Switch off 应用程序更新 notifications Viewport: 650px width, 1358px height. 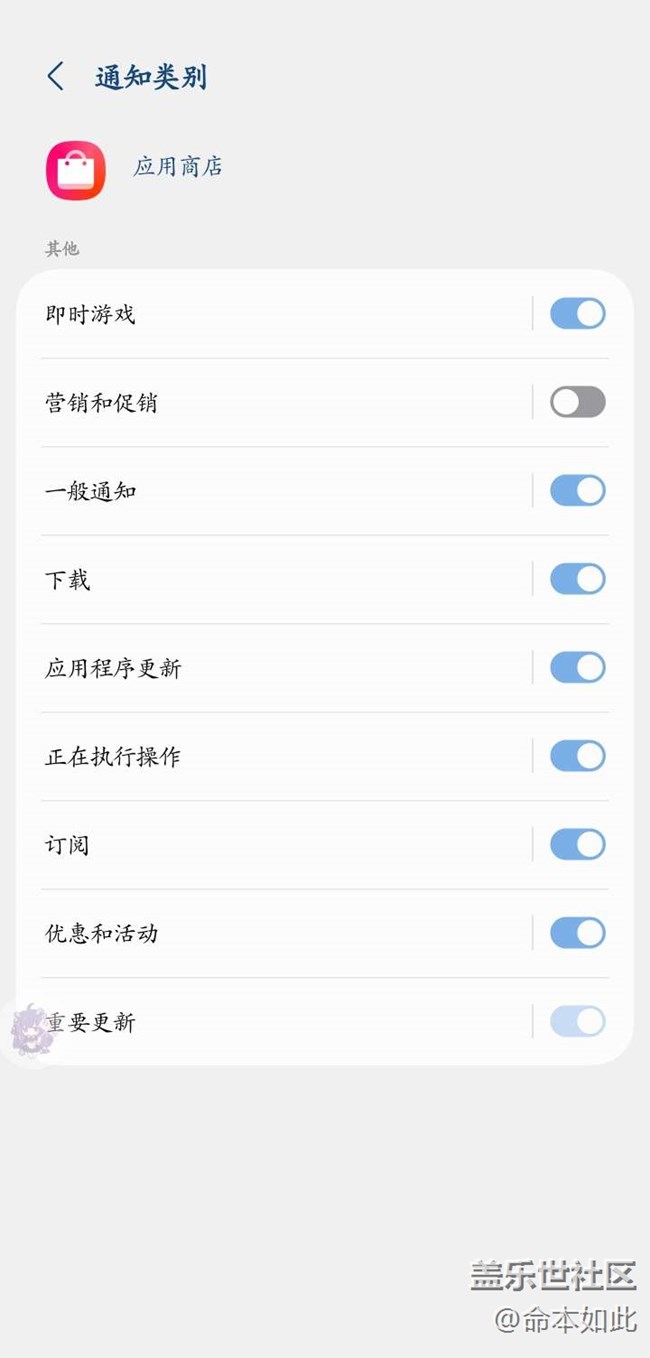point(578,667)
